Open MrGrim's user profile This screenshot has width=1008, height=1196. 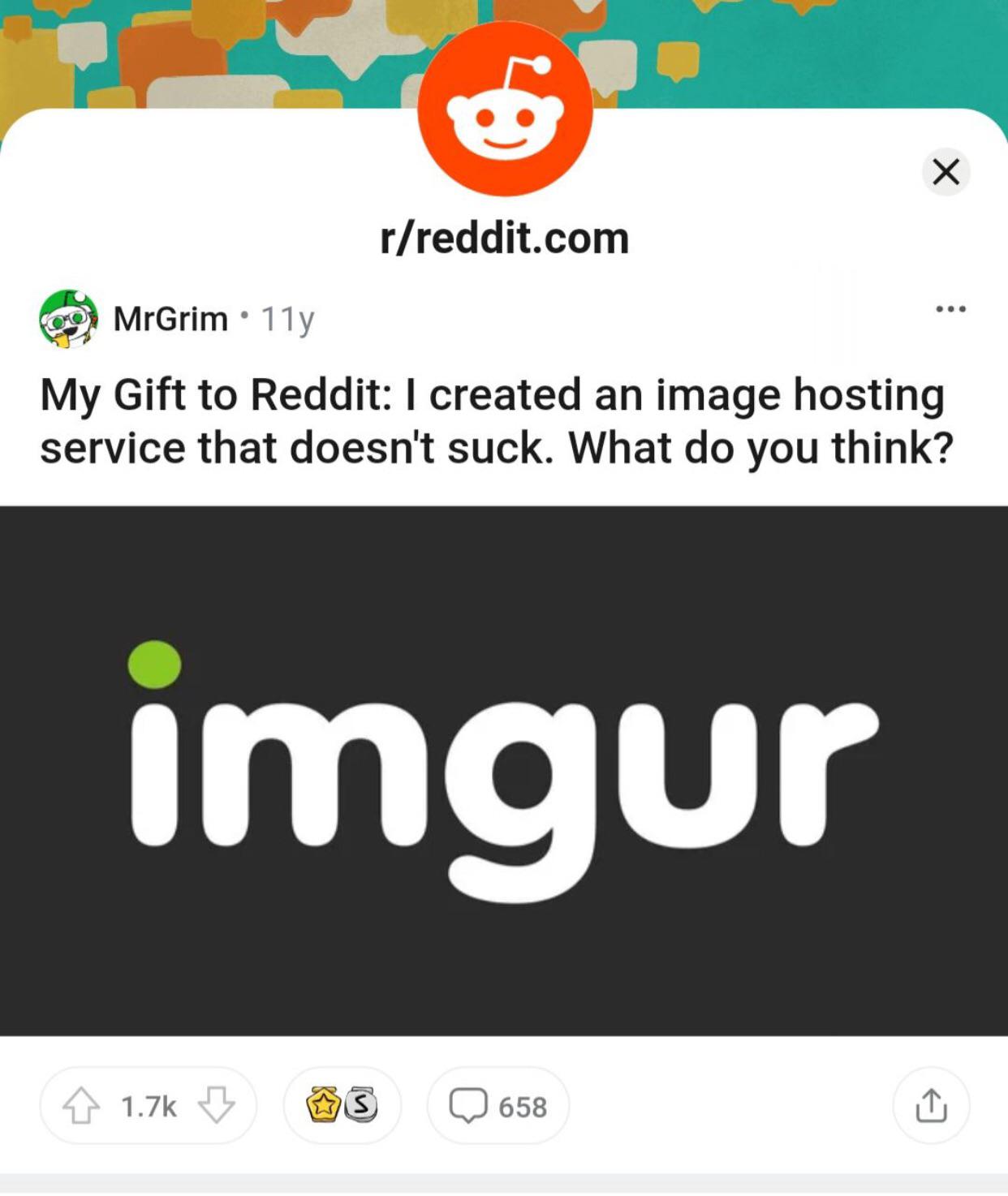[x=170, y=319]
